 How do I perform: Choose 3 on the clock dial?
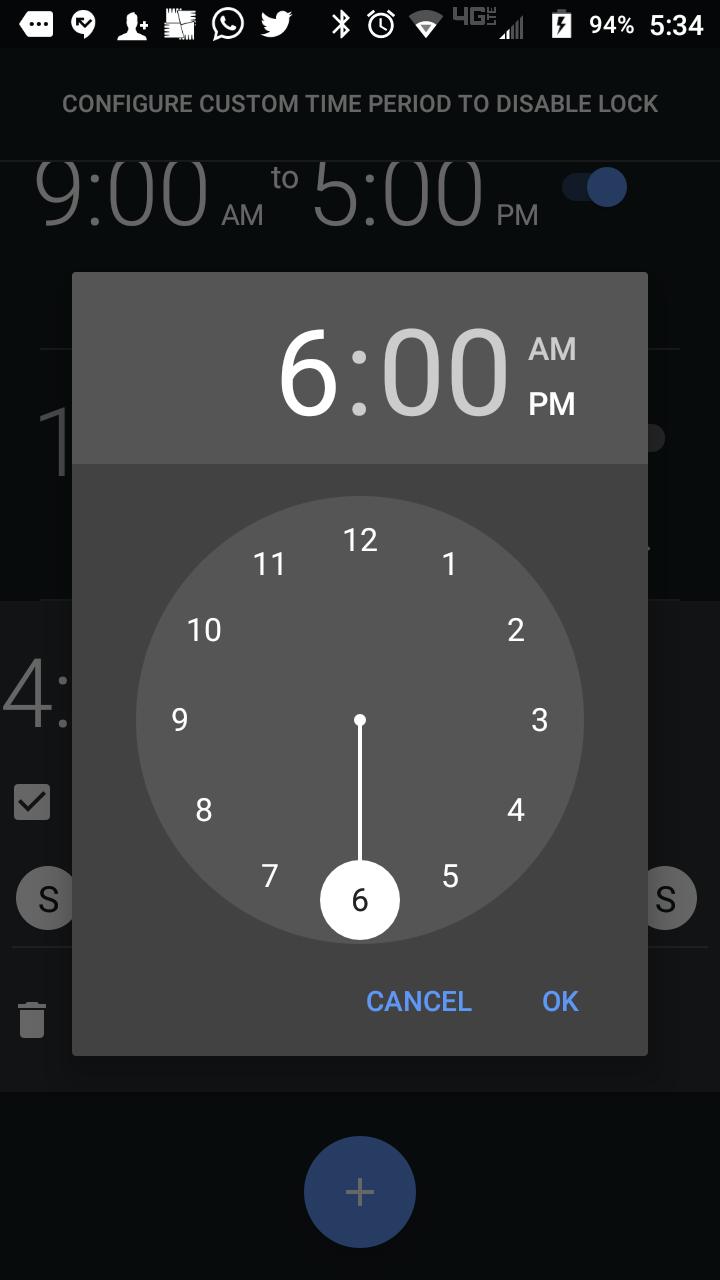click(x=540, y=720)
